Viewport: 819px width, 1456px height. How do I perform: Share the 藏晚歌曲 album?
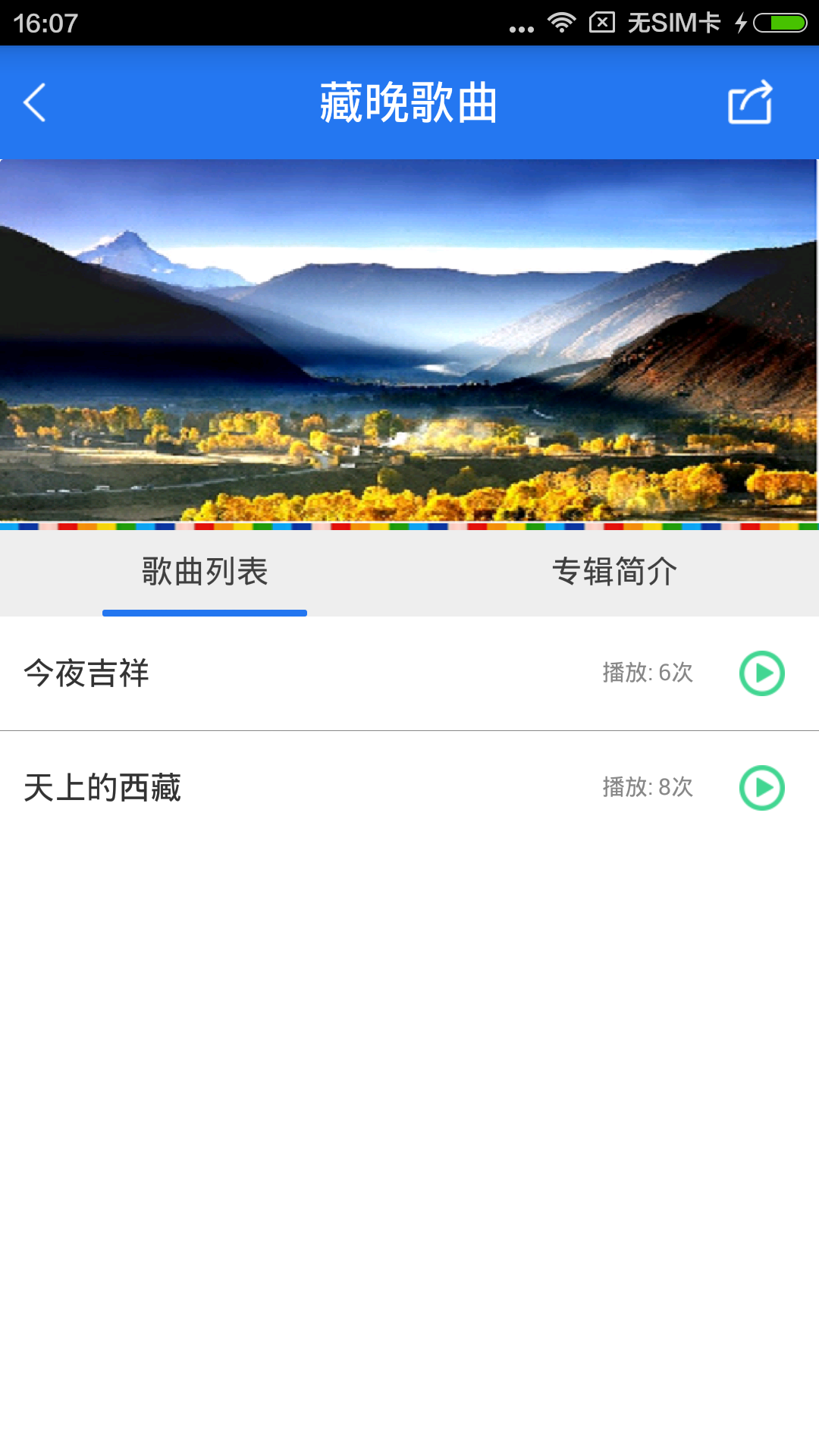(x=750, y=102)
